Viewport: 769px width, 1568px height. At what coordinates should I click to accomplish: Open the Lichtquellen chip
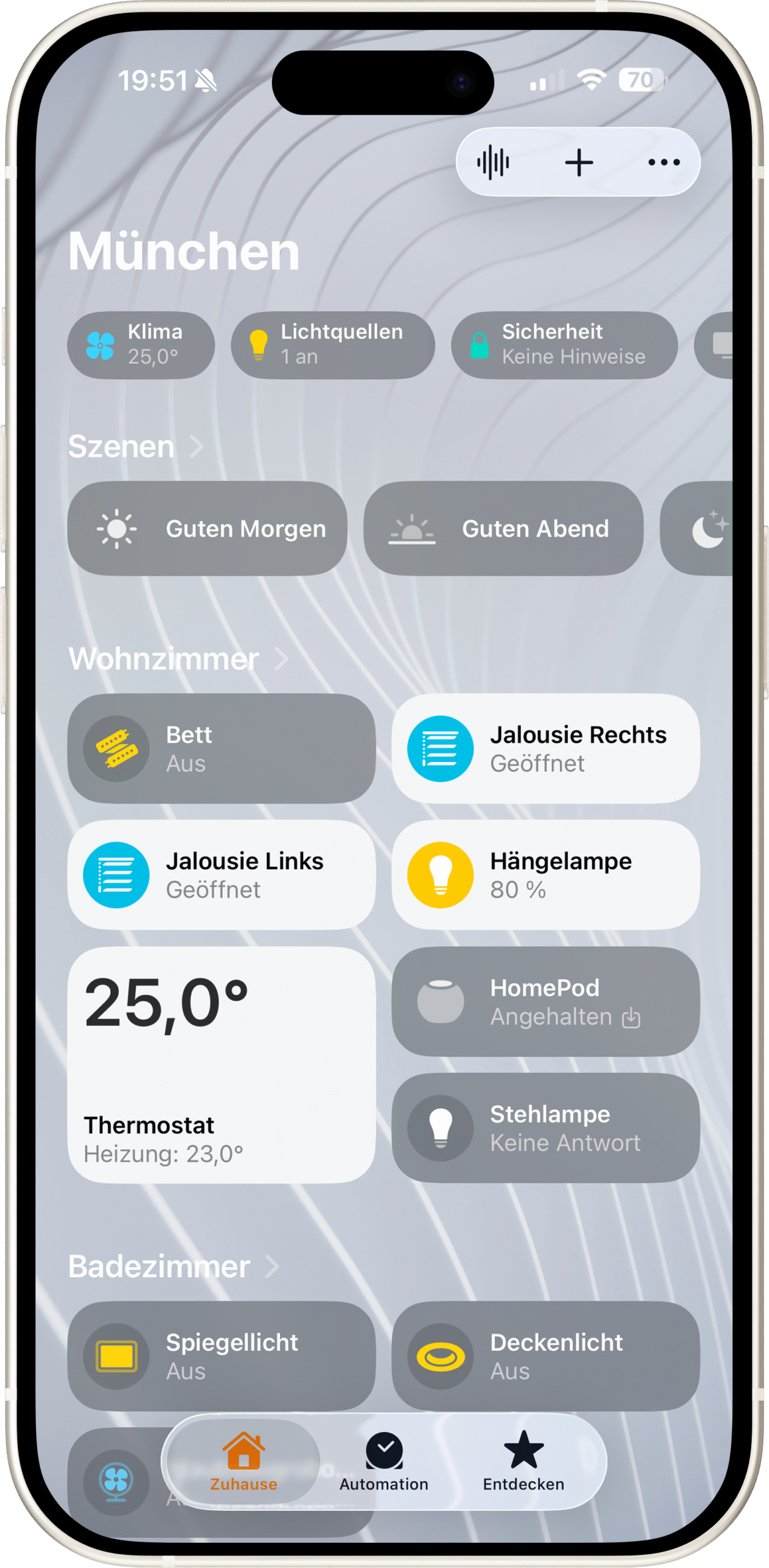point(332,345)
